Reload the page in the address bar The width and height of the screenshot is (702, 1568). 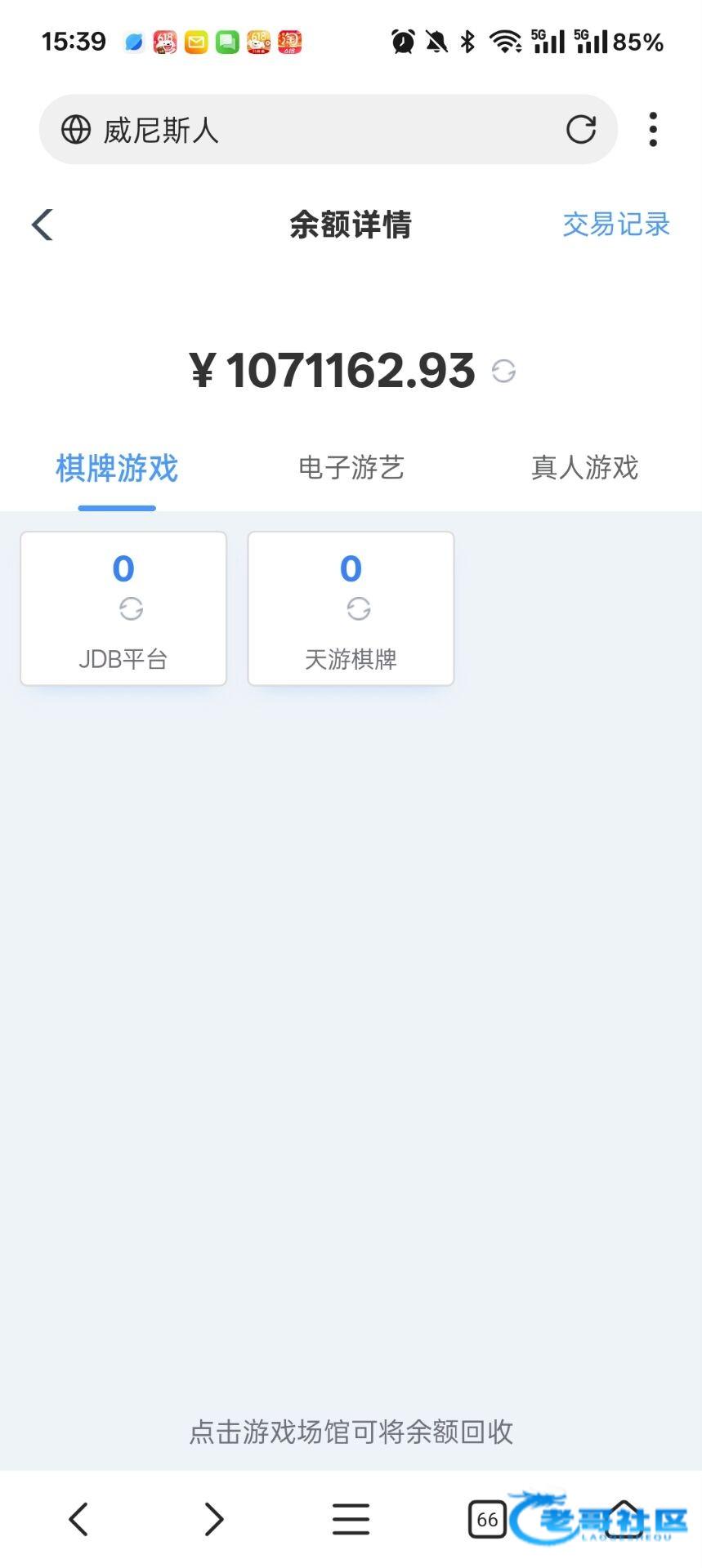(581, 129)
